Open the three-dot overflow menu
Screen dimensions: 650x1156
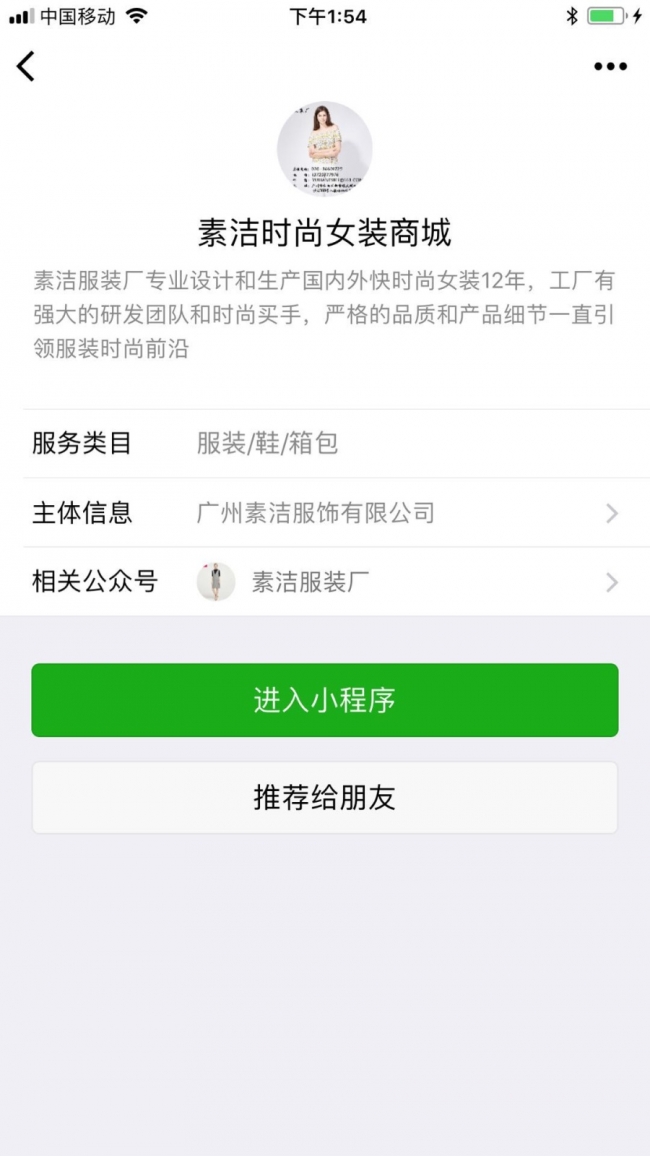(x=610, y=67)
